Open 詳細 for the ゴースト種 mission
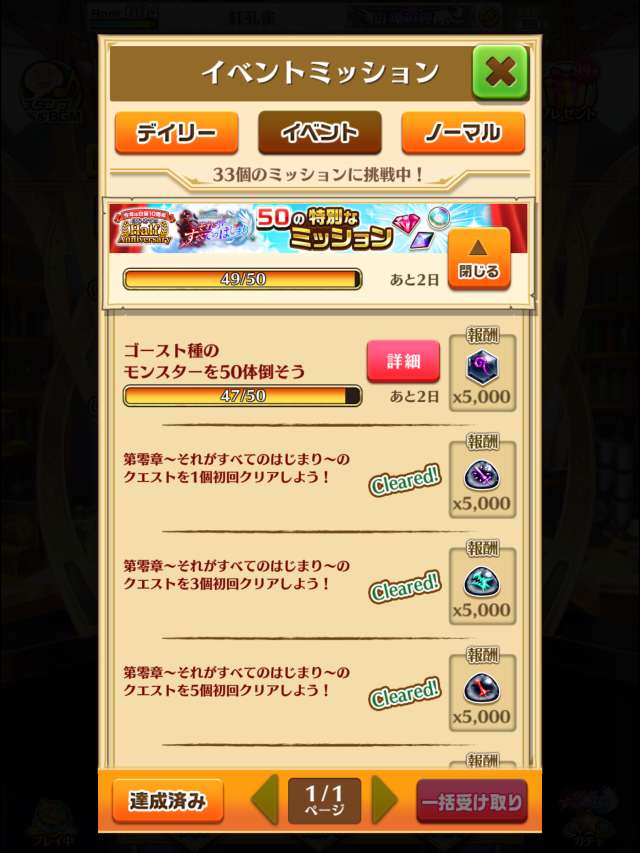640x853 pixels. 403,361
